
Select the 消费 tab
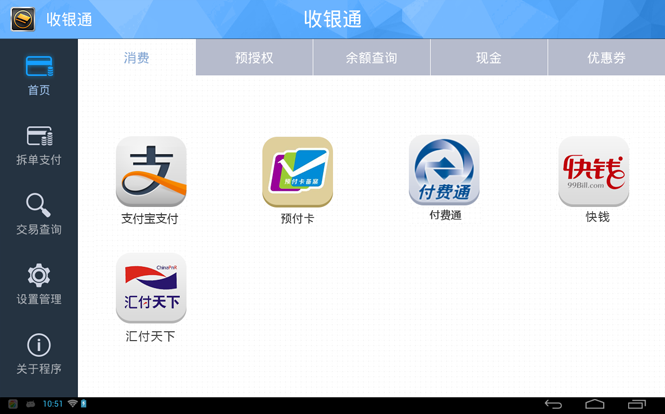137,58
